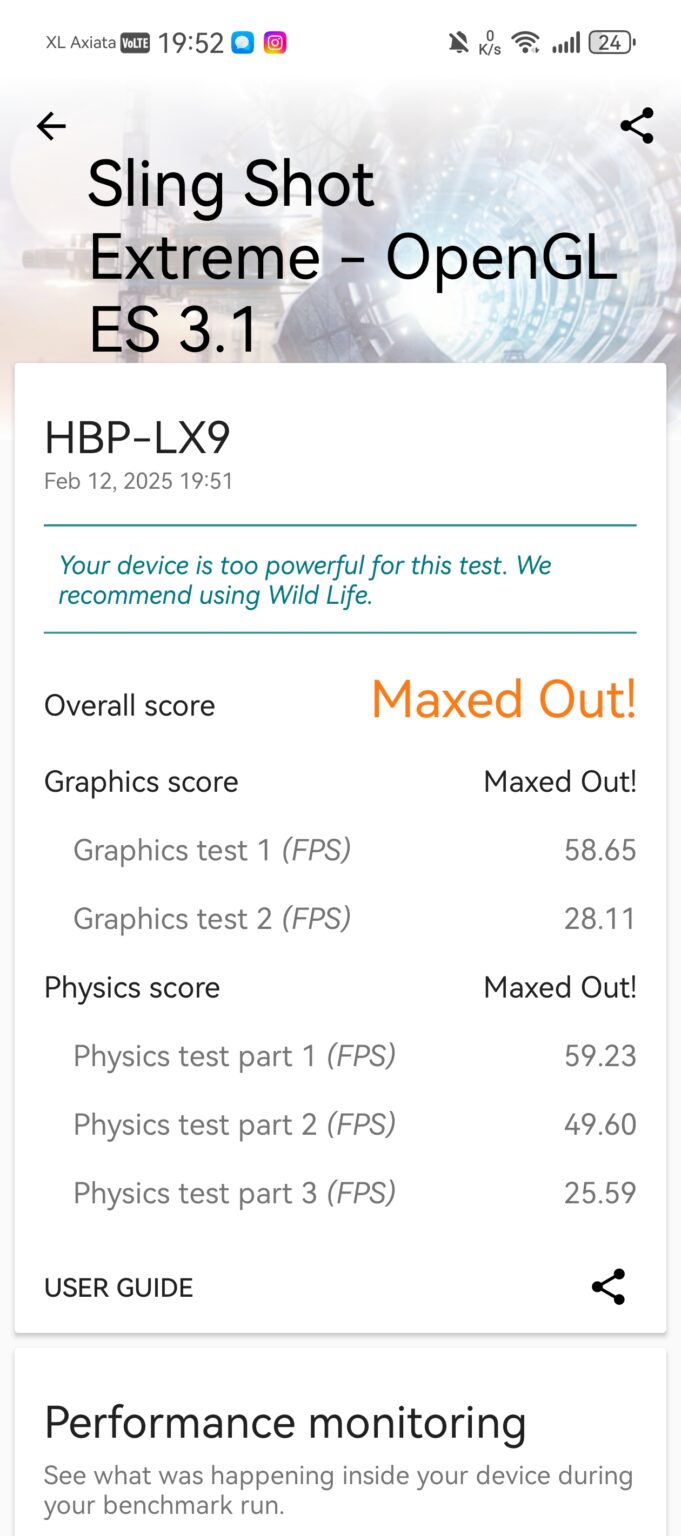This screenshot has width=681, height=1536.
Task: Share results via top-right share icon
Action: point(637,126)
